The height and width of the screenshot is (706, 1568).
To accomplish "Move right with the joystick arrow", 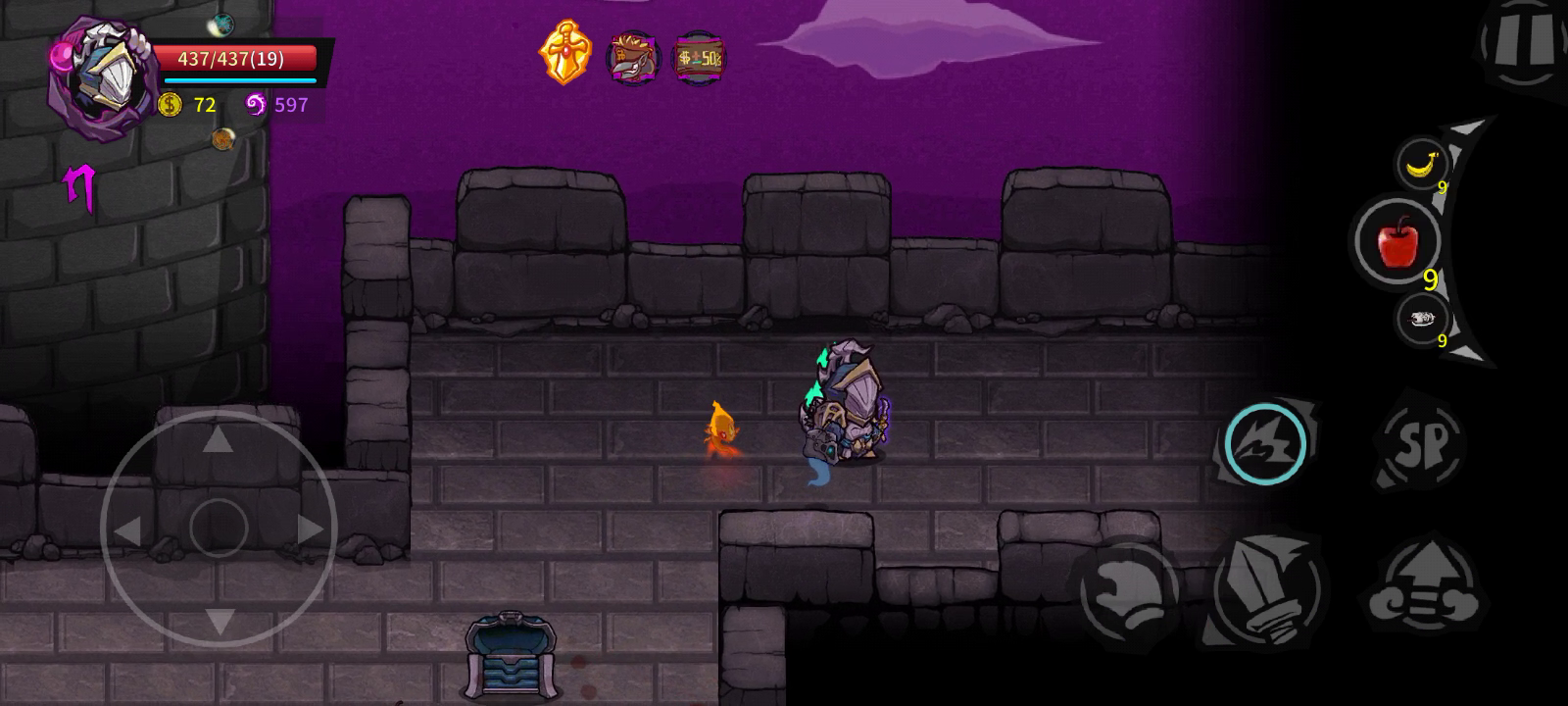I will 310,529.
